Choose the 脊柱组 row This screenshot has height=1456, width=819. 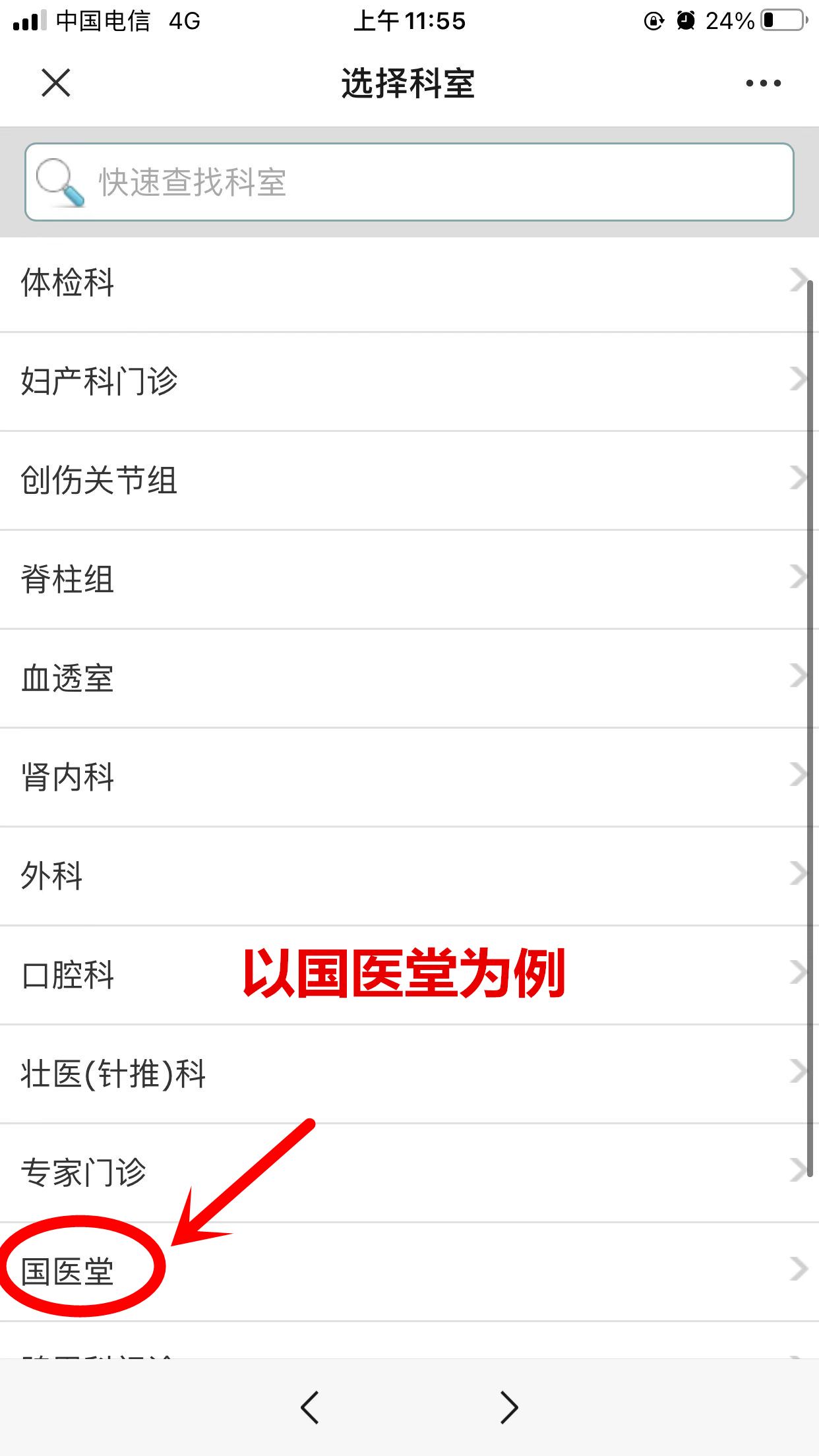coord(409,579)
